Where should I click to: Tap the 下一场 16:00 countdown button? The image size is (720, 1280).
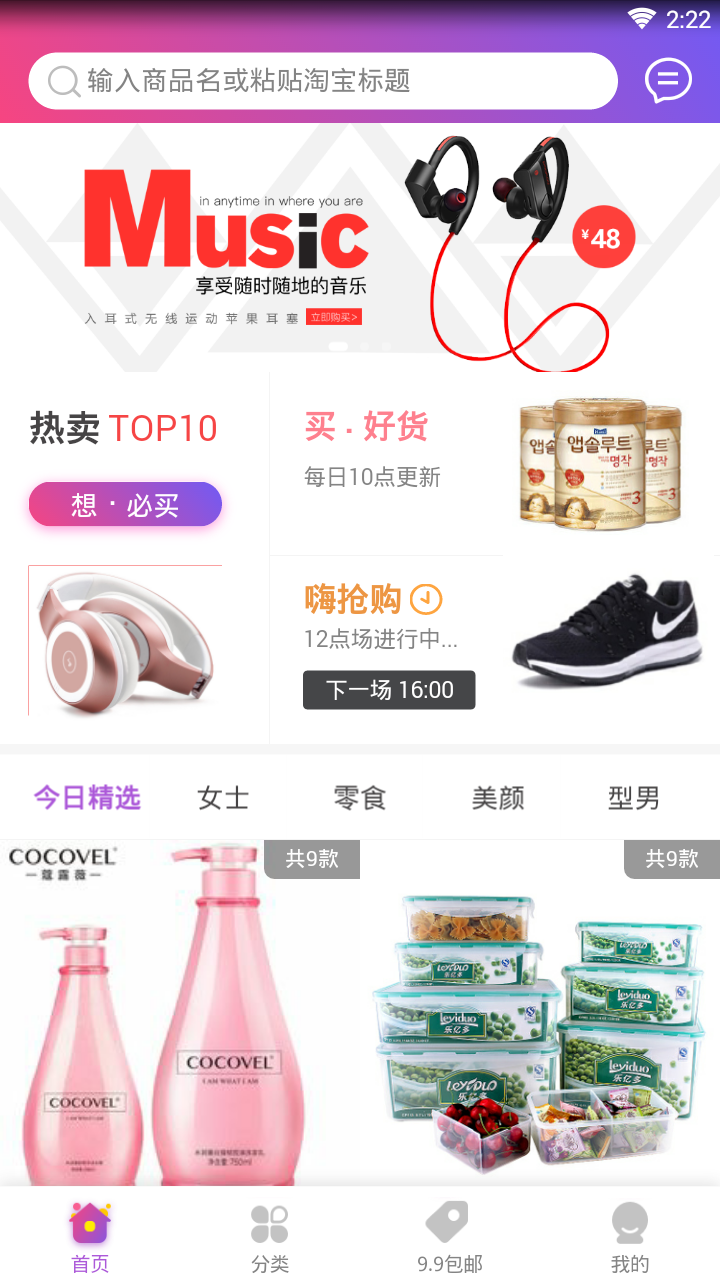[389, 689]
